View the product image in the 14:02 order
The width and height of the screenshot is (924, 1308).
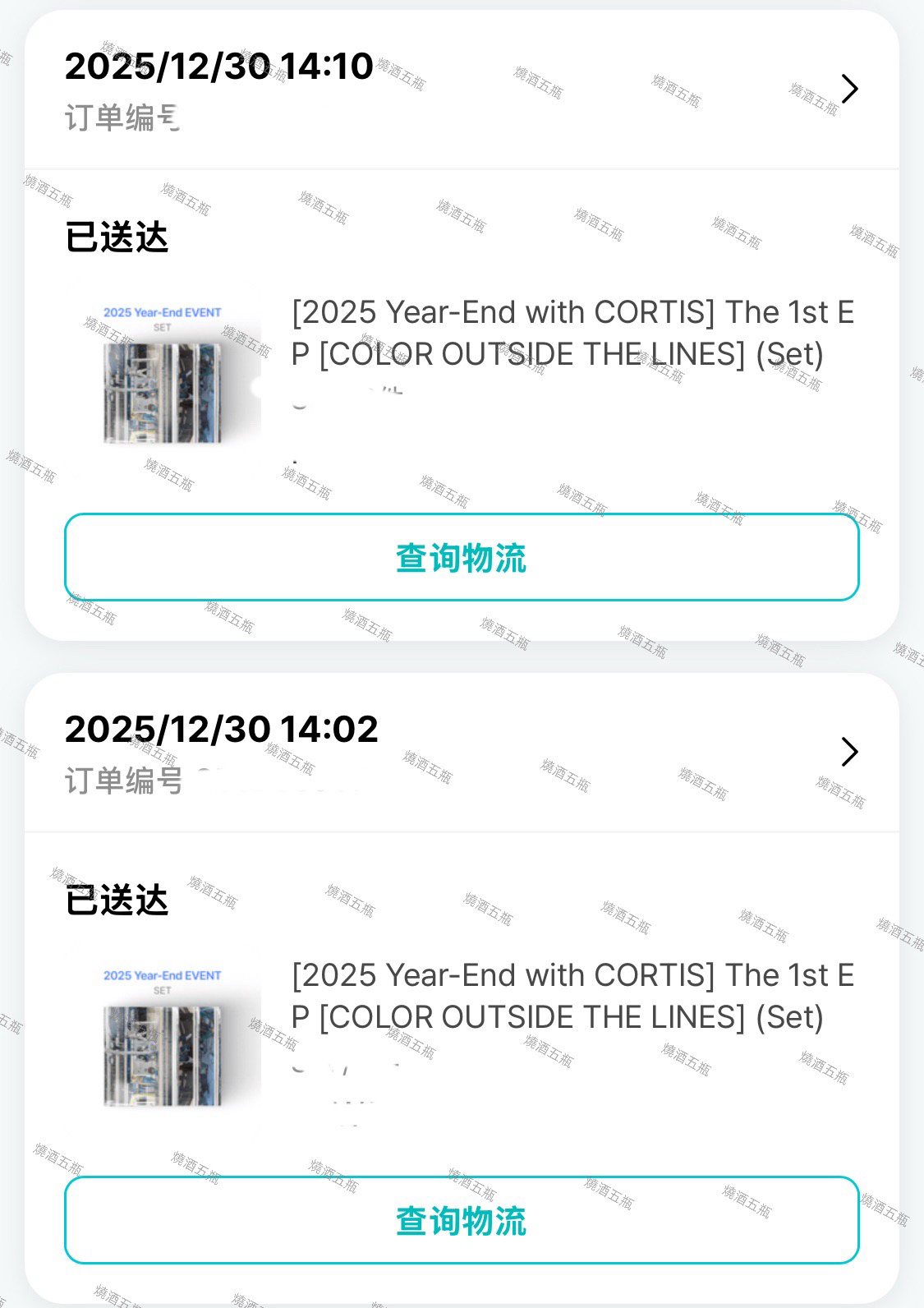163,1039
